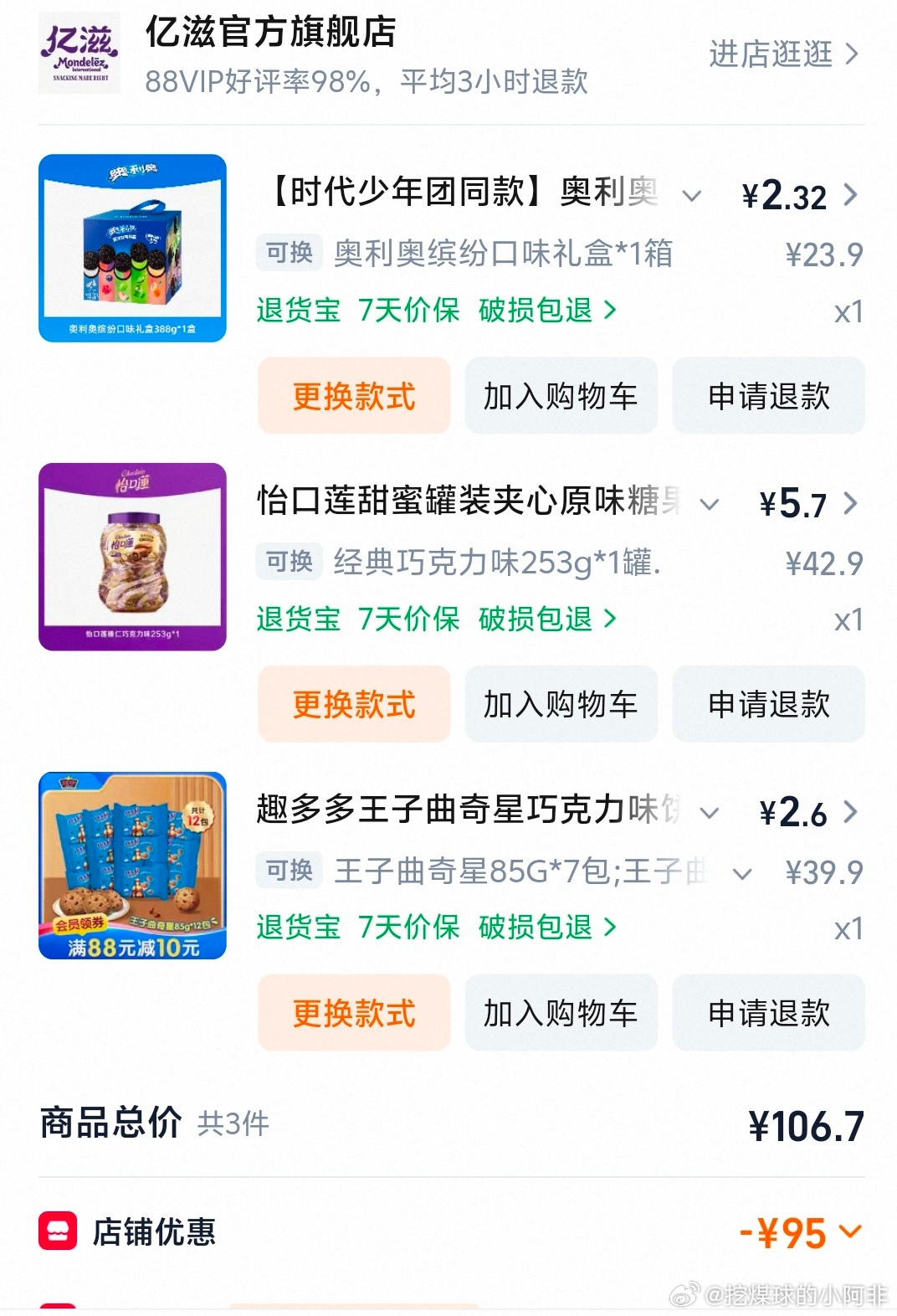Tap 更换款式 for 趣多多 cookies

[354, 1013]
